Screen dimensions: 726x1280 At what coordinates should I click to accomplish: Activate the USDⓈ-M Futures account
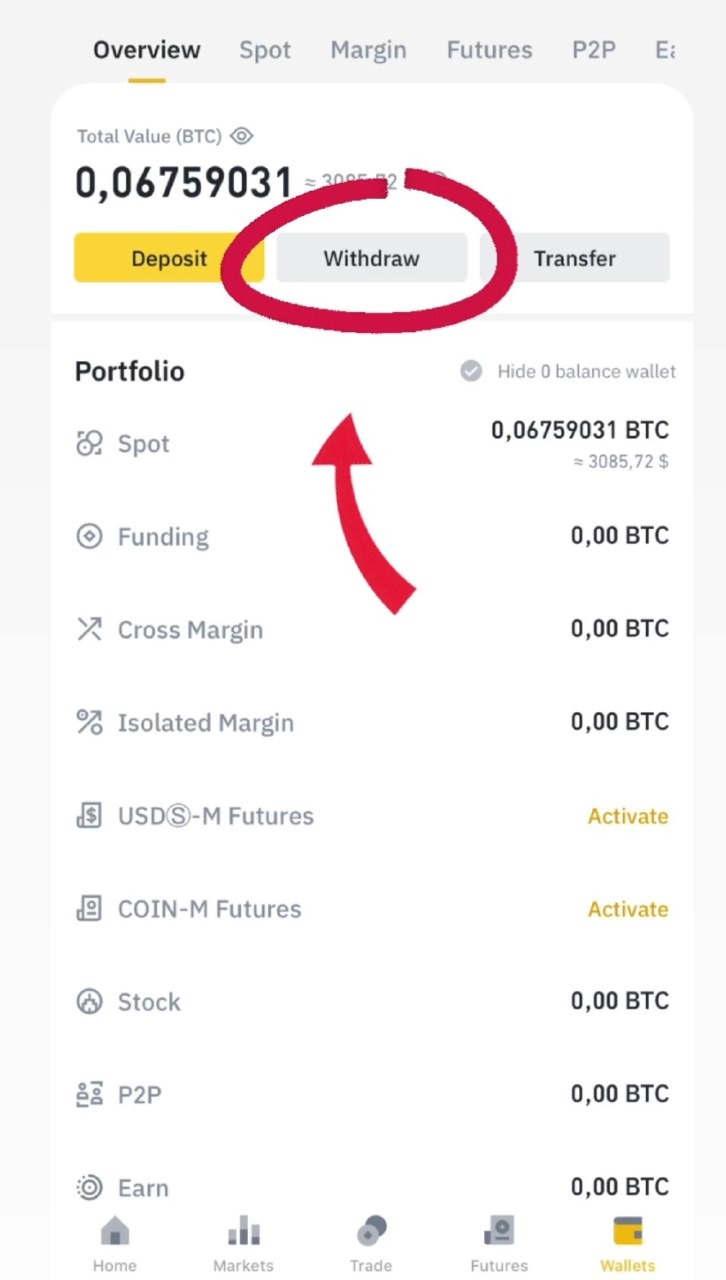pyautogui.click(x=627, y=816)
